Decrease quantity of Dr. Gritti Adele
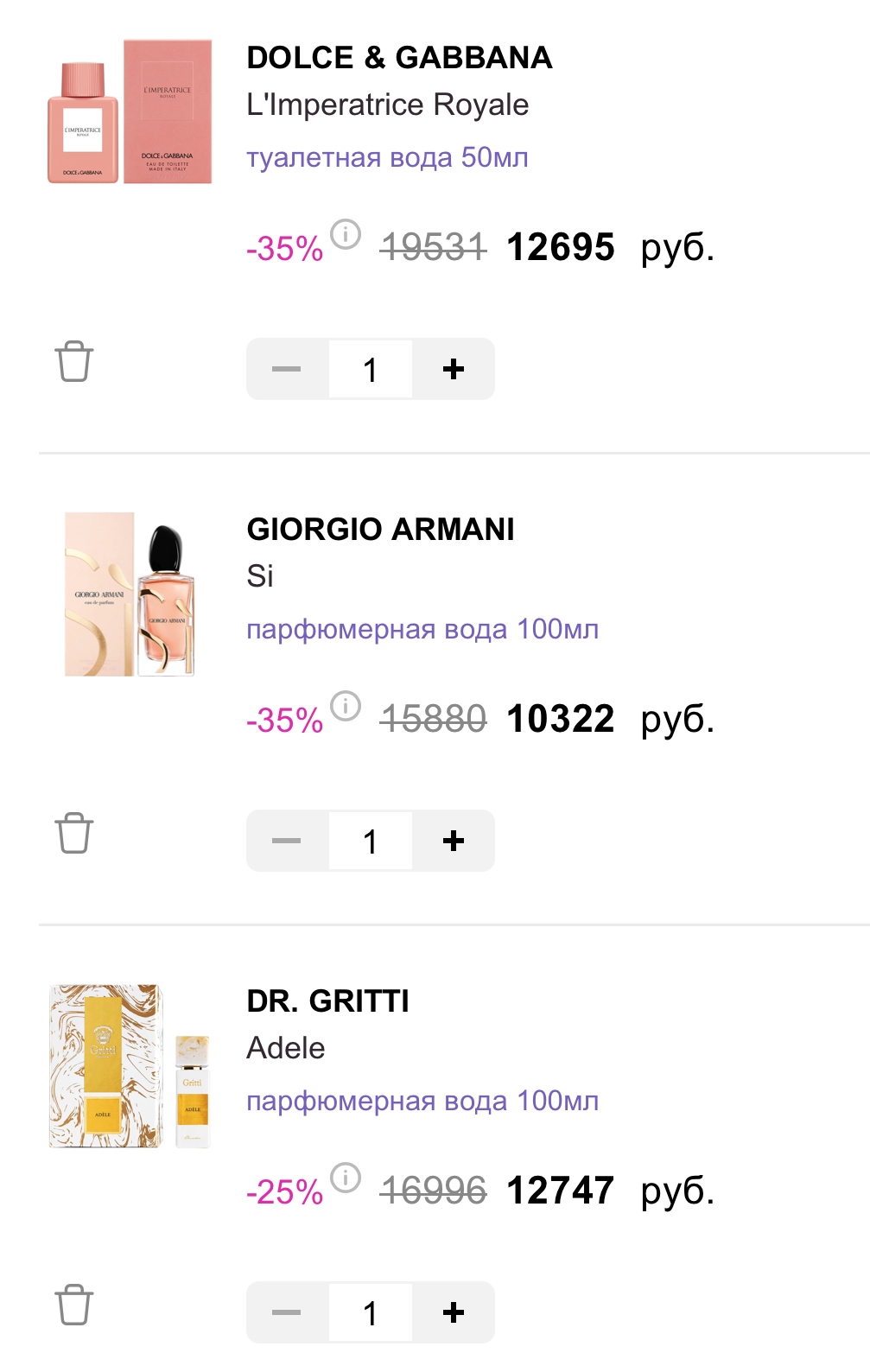This screenshot has height=1372, width=870. [x=287, y=1313]
